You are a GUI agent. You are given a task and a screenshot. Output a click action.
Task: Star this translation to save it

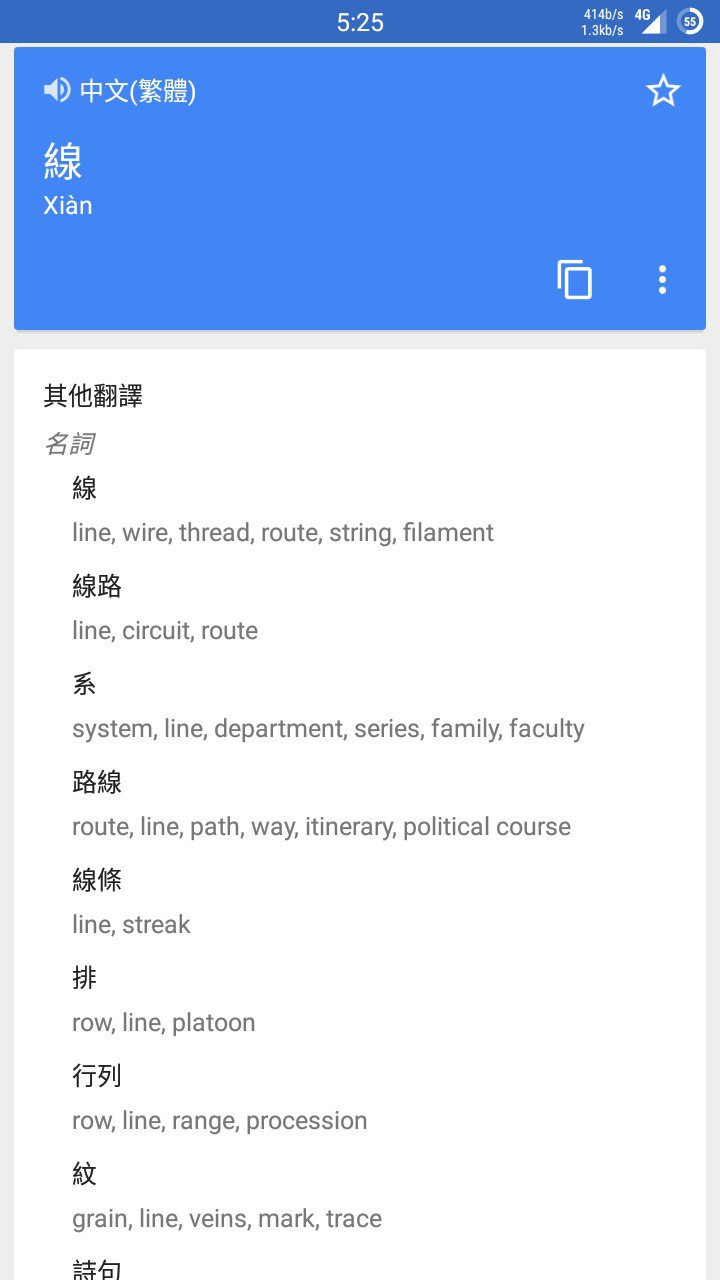coord(663,92)
